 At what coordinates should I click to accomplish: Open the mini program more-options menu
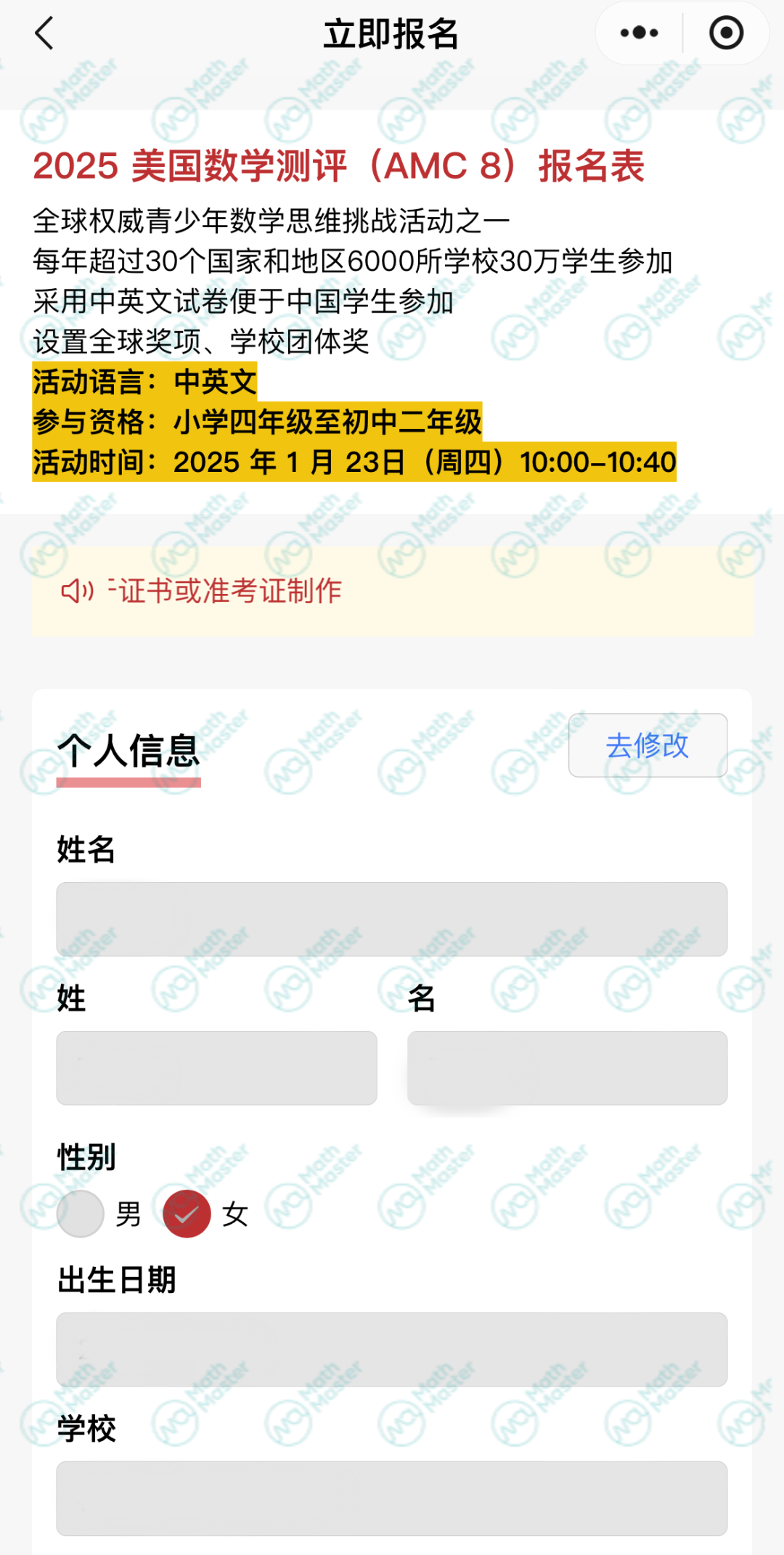point(639,33)
